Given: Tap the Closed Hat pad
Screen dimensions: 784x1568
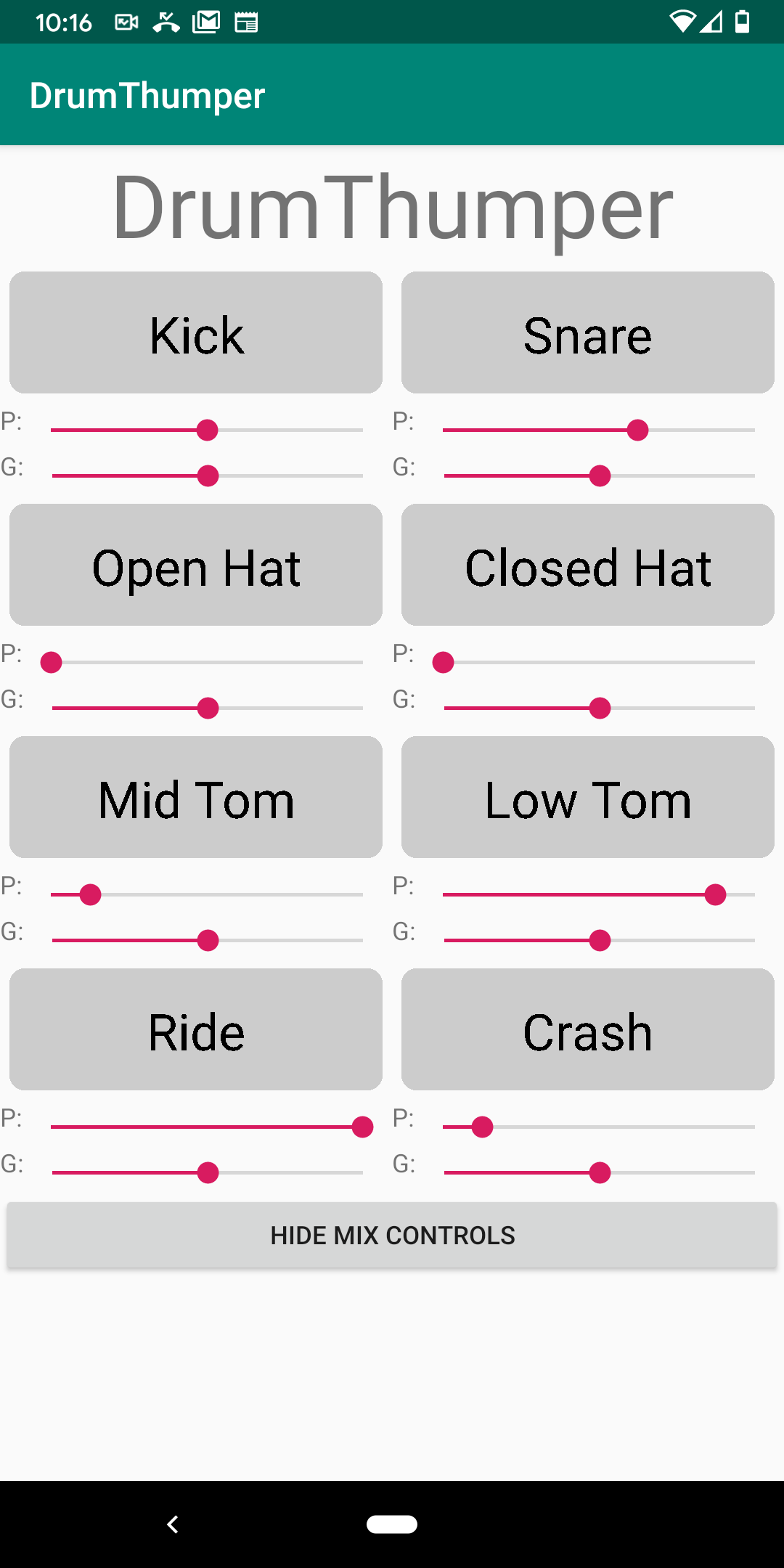Looking at the screenshot, I should pyautogui.click(x=588, y=565).
